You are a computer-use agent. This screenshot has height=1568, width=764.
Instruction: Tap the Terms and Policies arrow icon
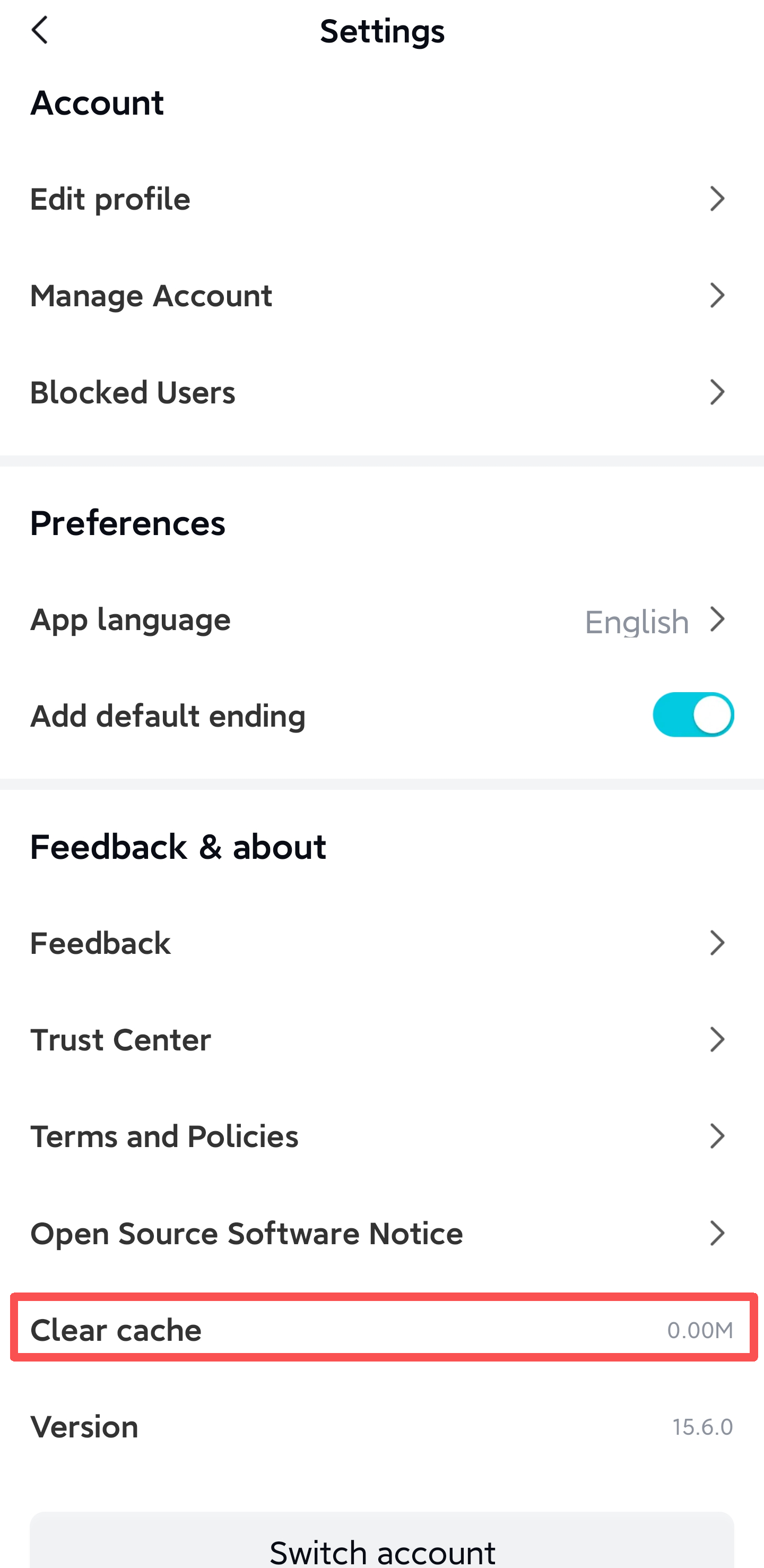click(718, 1136)
